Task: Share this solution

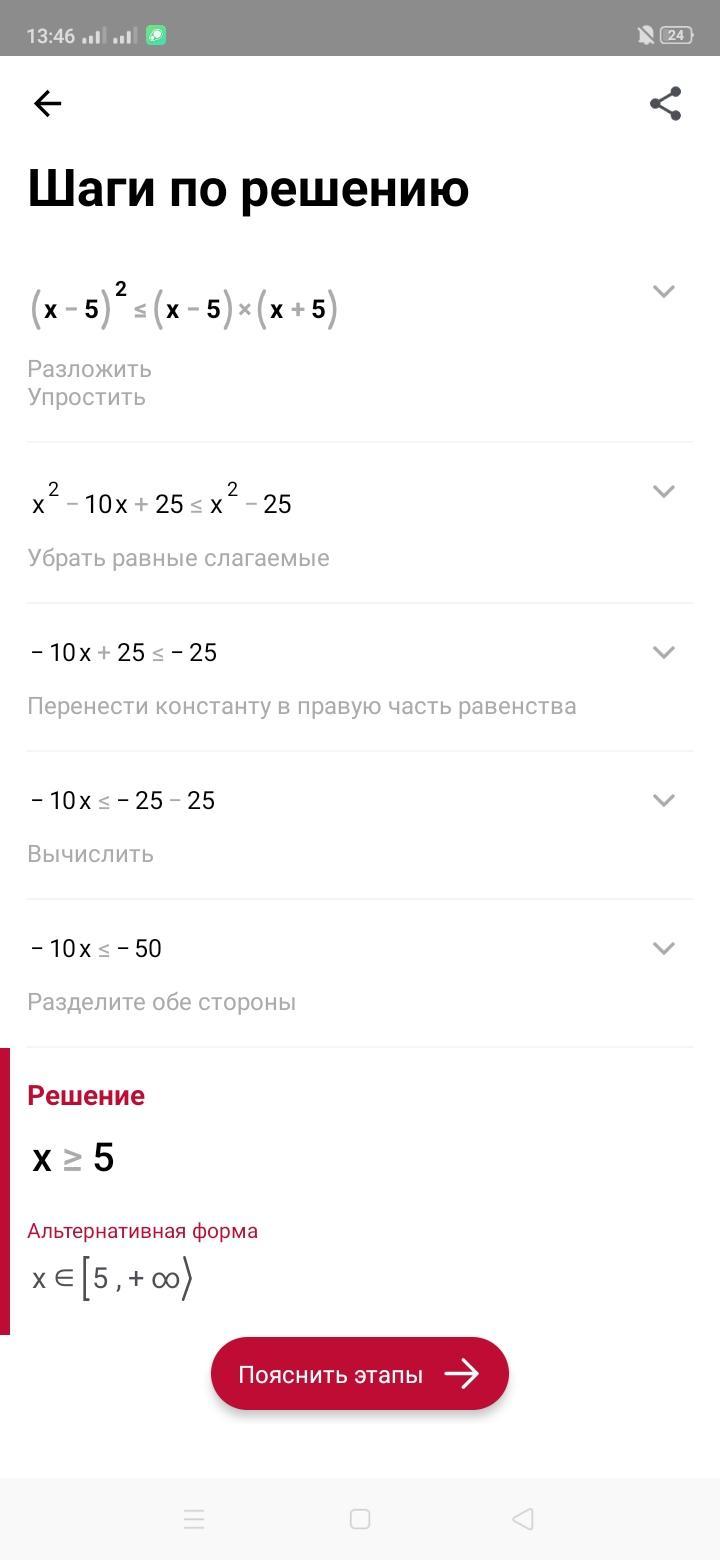Action: [665, 103]
